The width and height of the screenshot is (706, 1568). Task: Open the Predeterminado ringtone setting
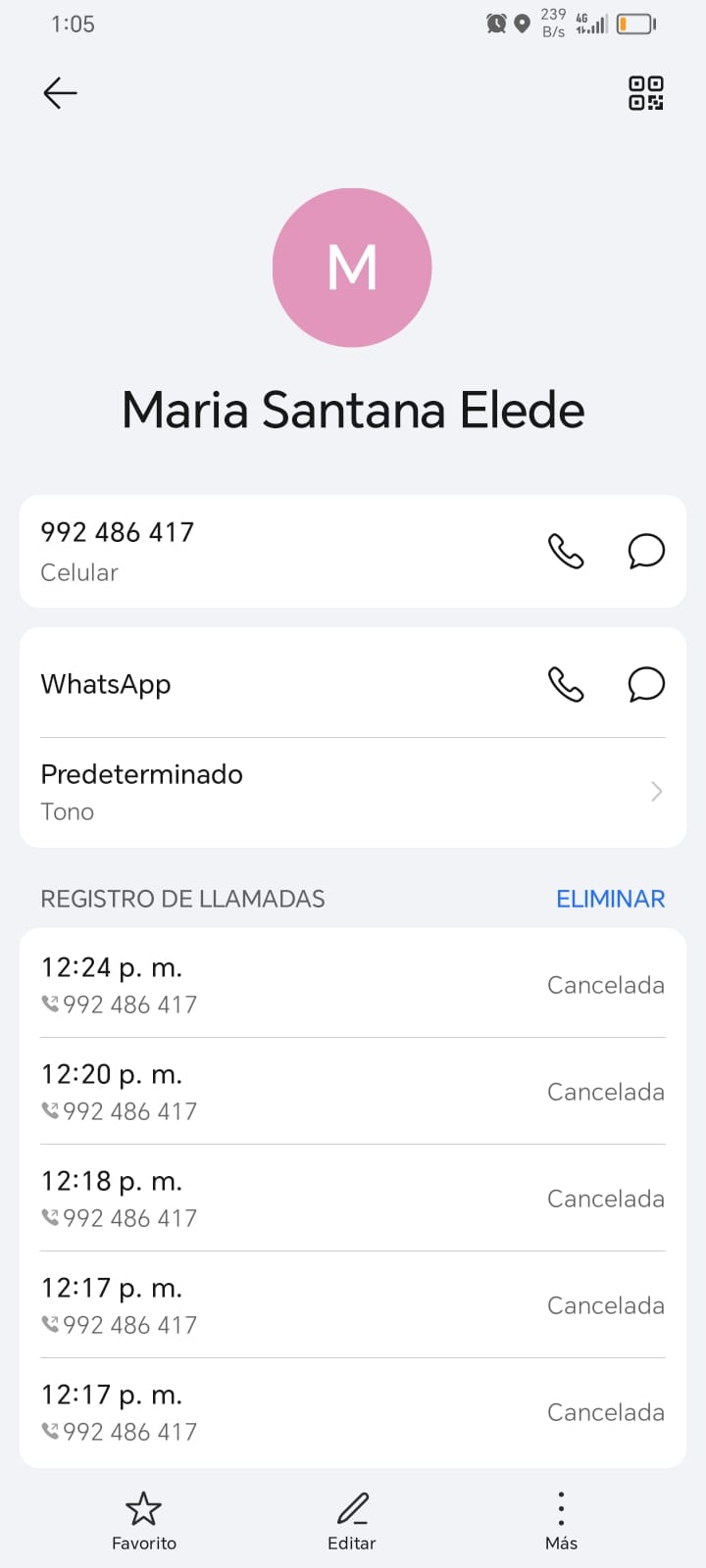pyautogui.click(x=352, y=792)
